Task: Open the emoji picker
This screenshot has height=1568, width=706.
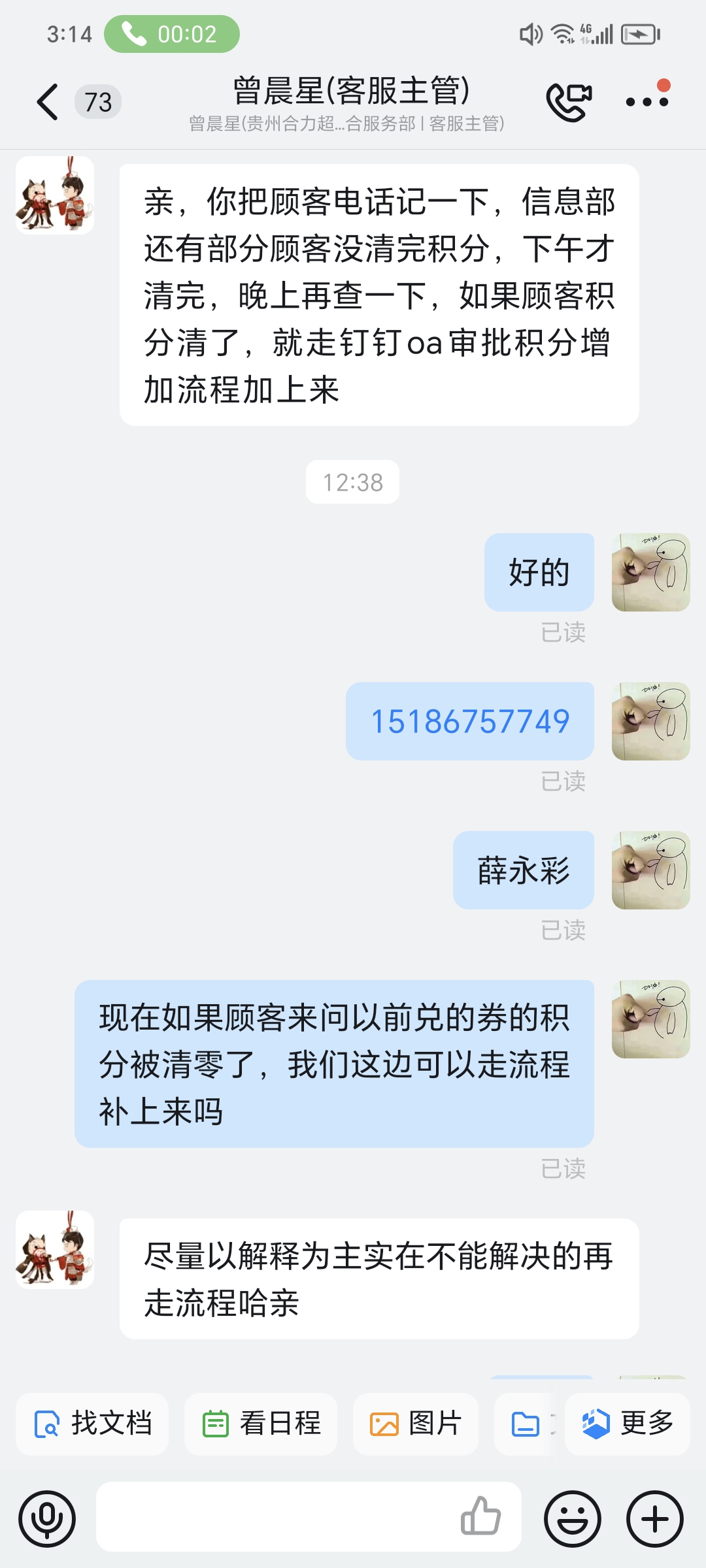Action: [573, 1519]
